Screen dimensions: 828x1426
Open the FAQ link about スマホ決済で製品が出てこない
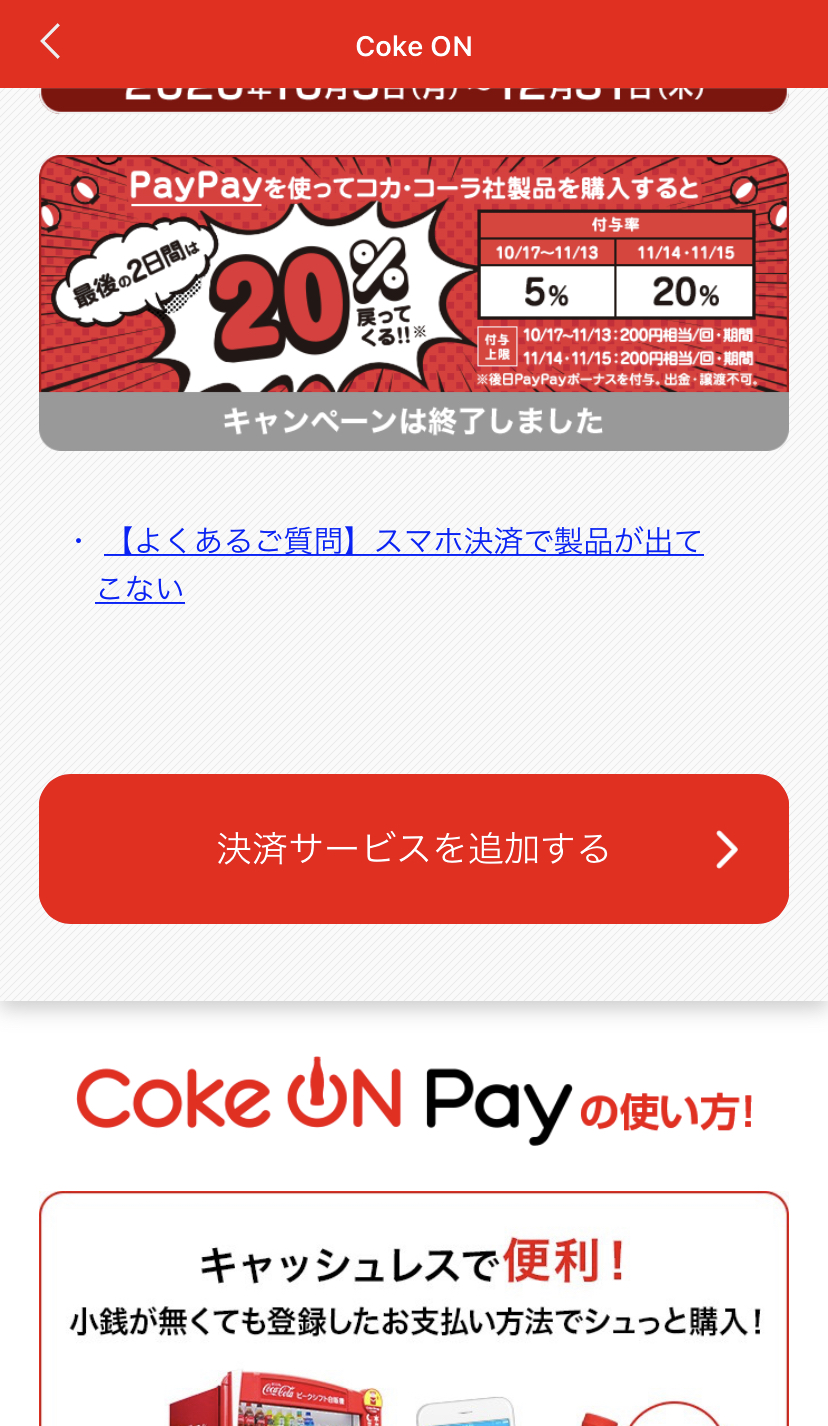point(403,543)
